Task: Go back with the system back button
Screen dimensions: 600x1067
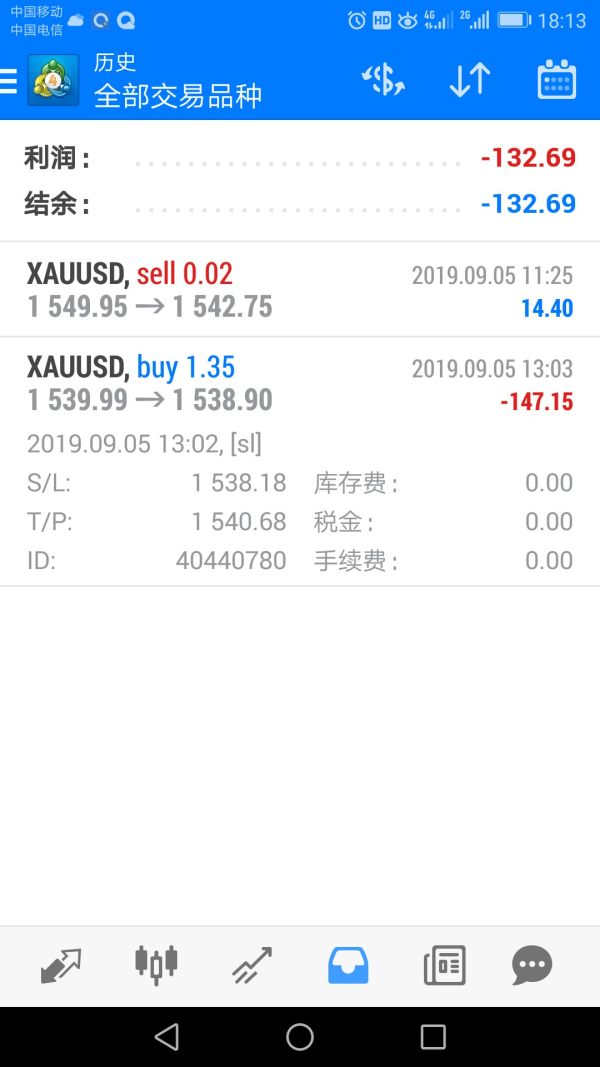Action: point(167,1037)
